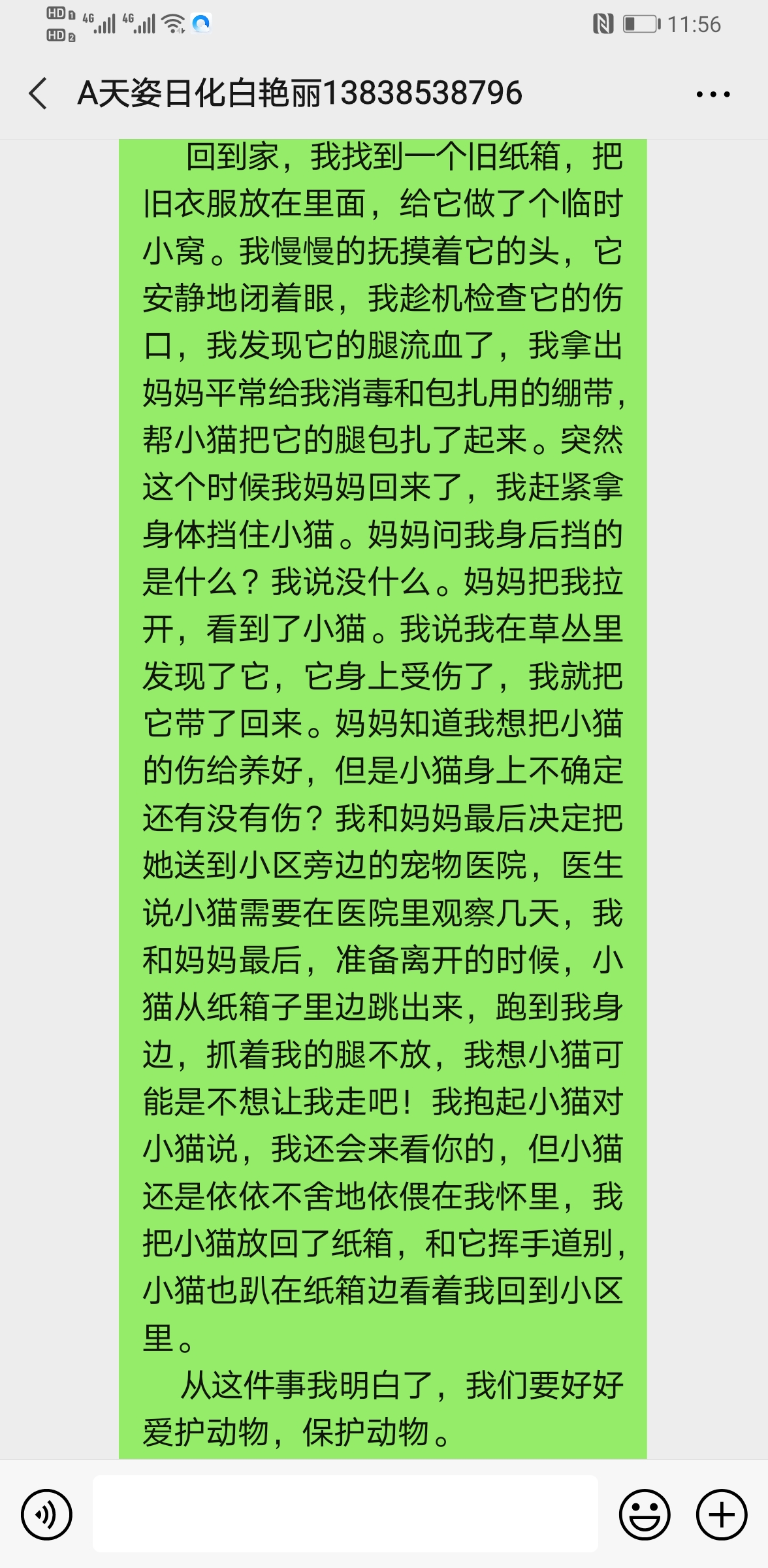
Task: Open the emoji sticker panel
Action: click(645, 1514)
